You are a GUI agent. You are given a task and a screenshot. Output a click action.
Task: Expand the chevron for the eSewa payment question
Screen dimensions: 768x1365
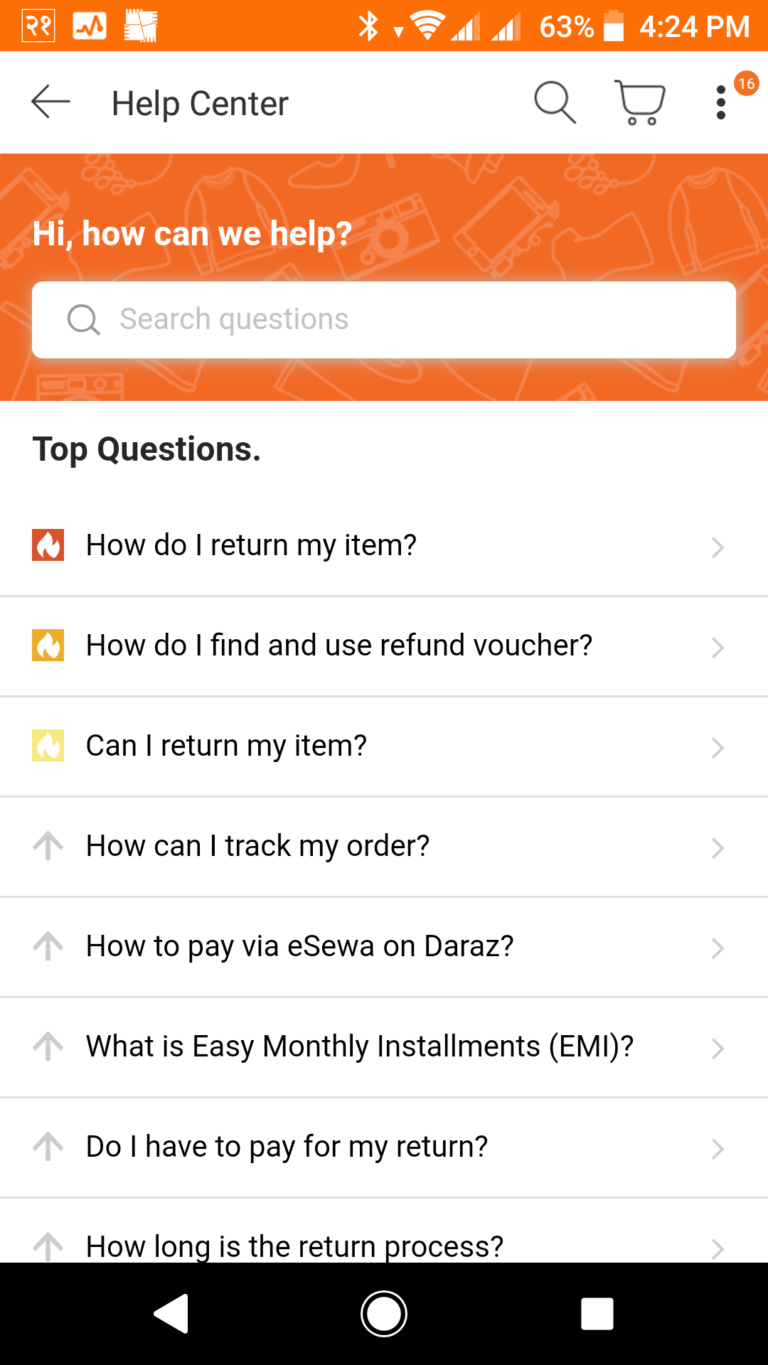(717, 947)
